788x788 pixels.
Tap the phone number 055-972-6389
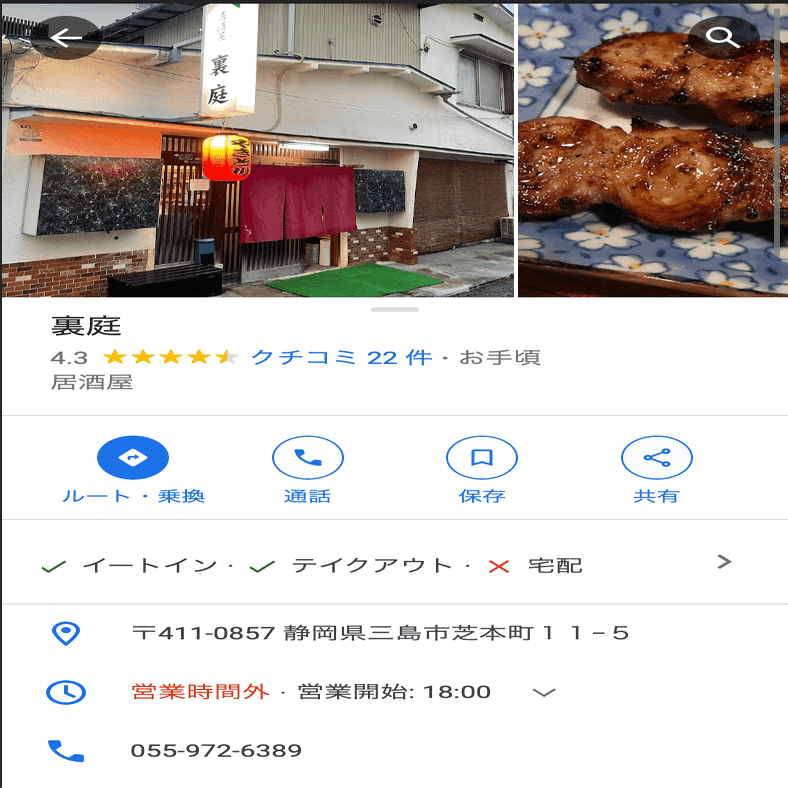(x=216, y=750)
